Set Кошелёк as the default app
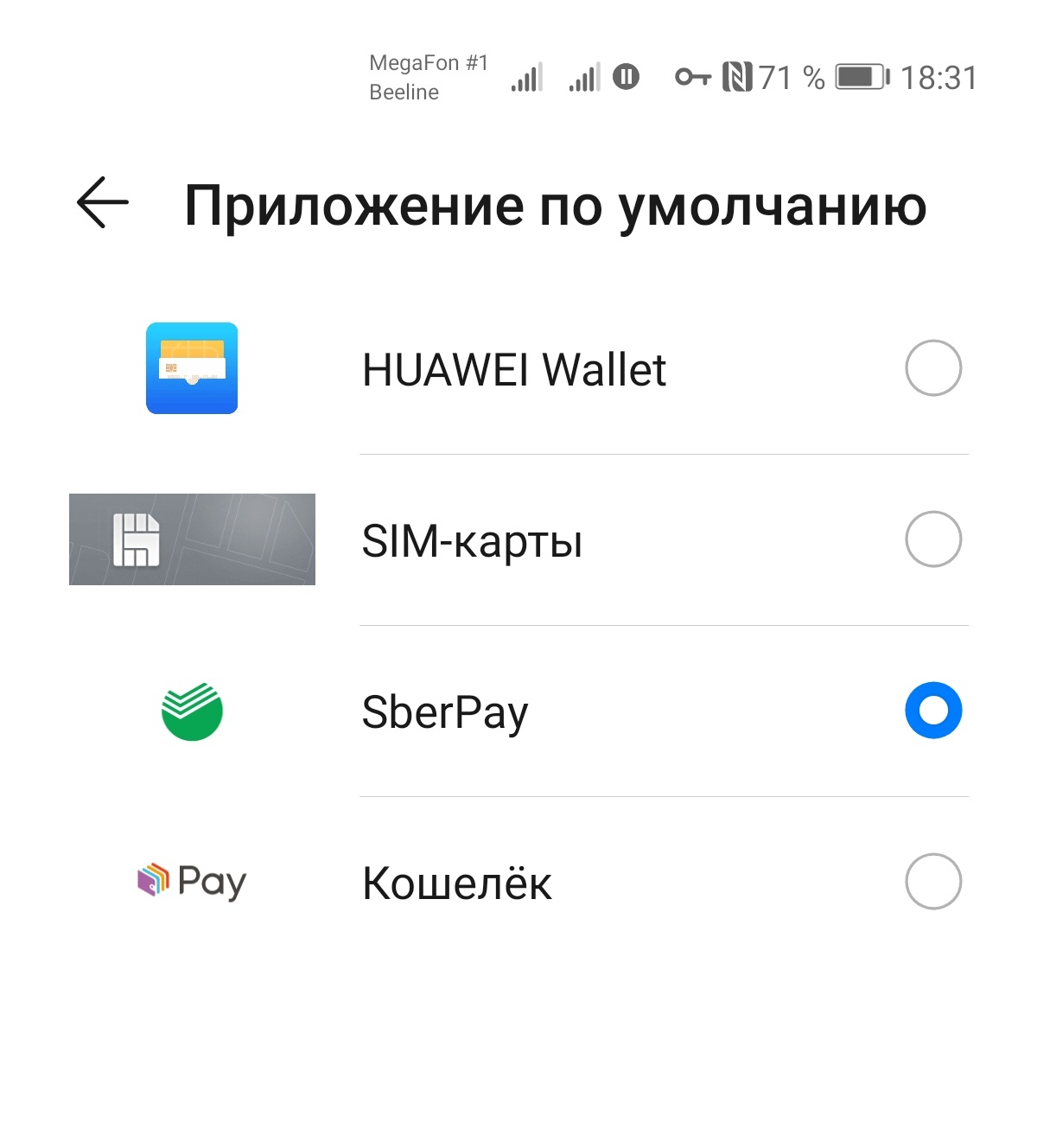 (x=932, y=882)
